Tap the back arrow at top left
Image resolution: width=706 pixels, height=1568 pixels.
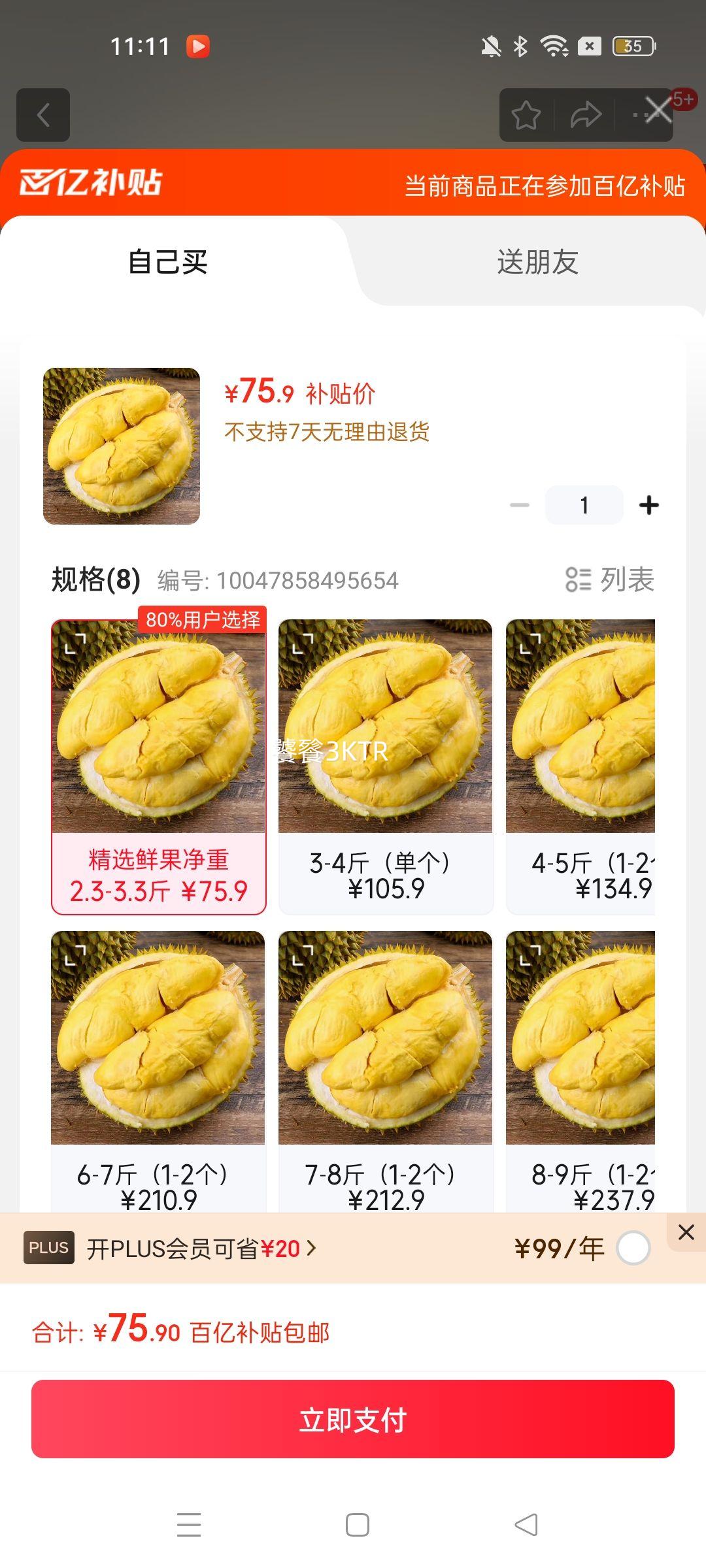click(43, 115)
